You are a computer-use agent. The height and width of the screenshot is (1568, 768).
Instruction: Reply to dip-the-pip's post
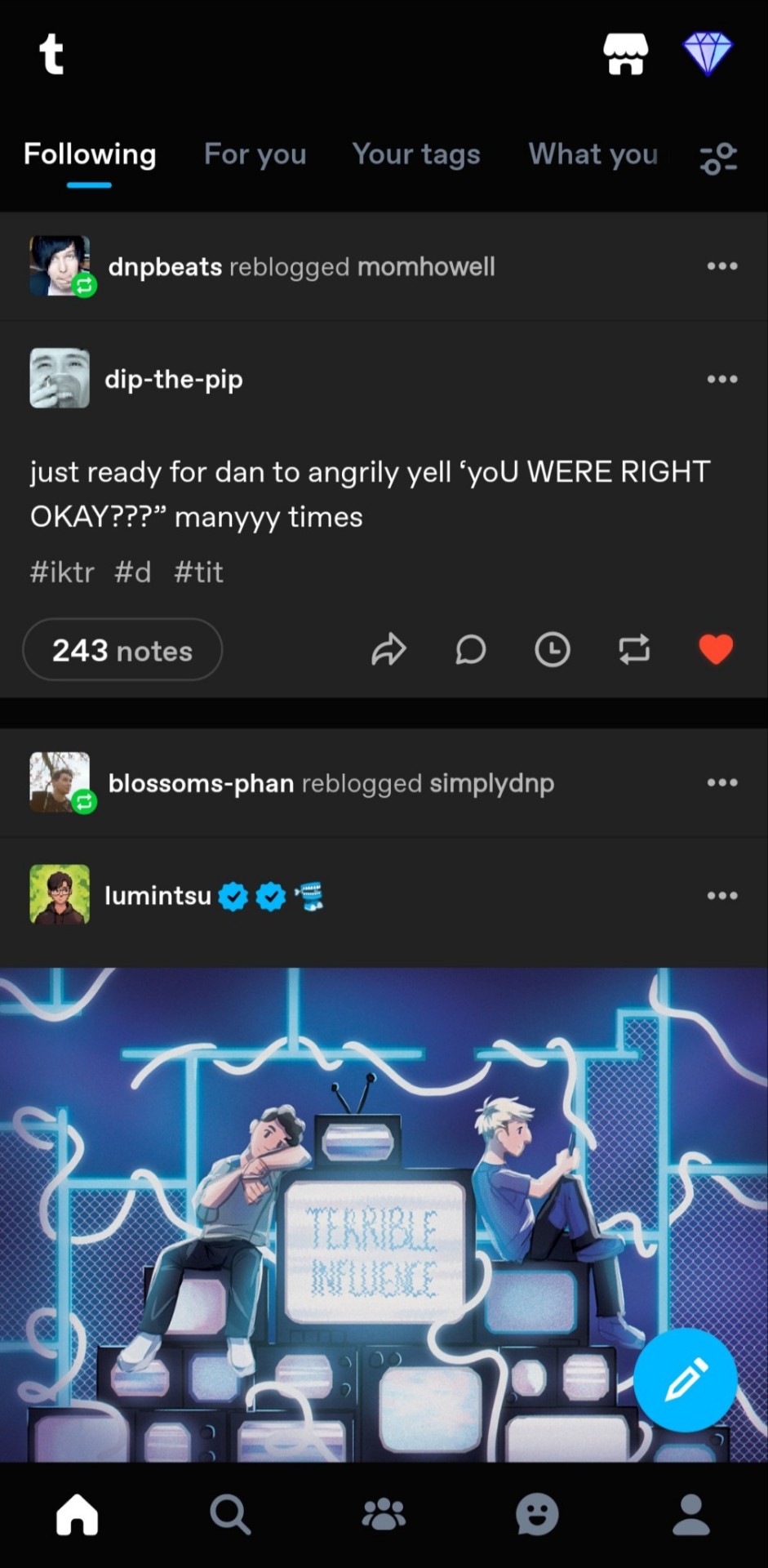click(x=471, y=650)
